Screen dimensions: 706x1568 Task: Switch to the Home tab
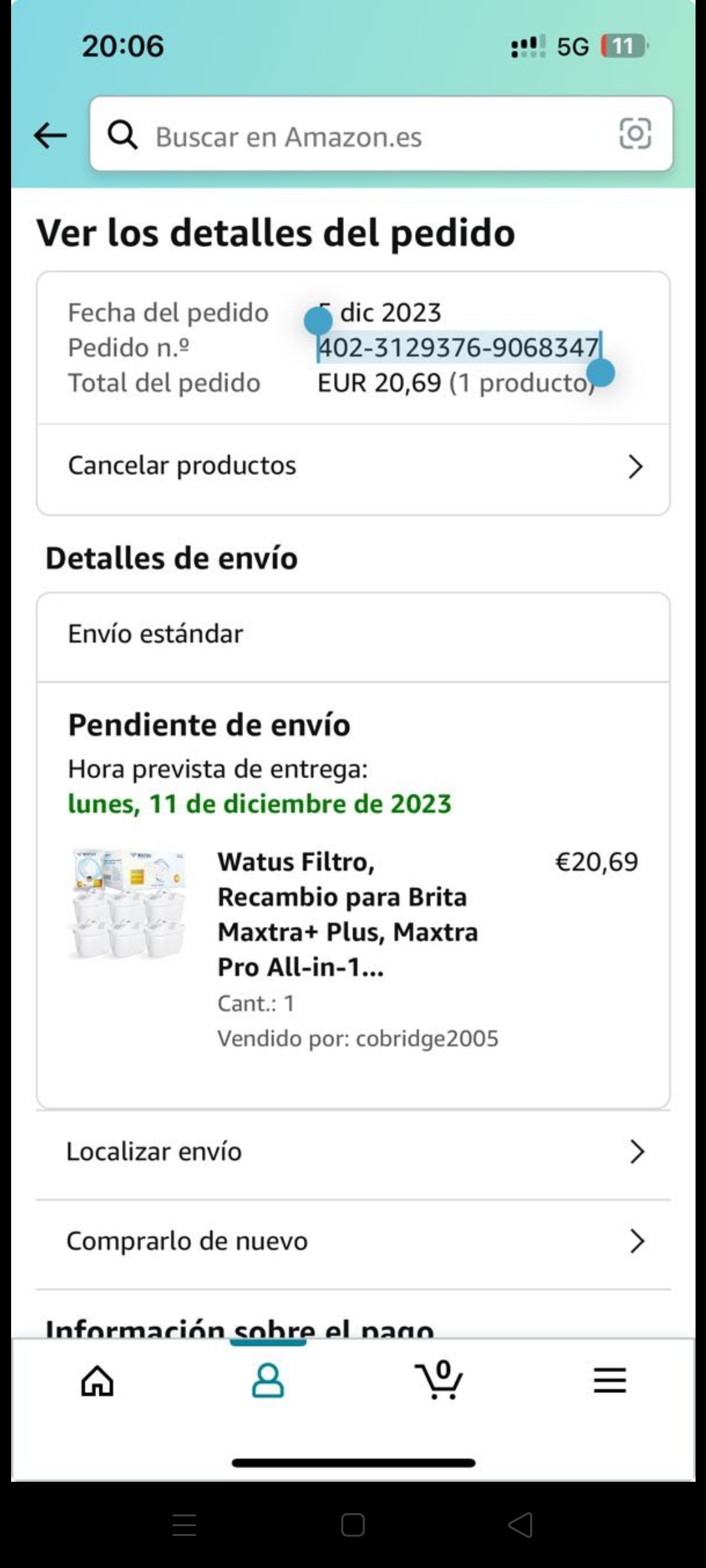[x=97, y=1380]
